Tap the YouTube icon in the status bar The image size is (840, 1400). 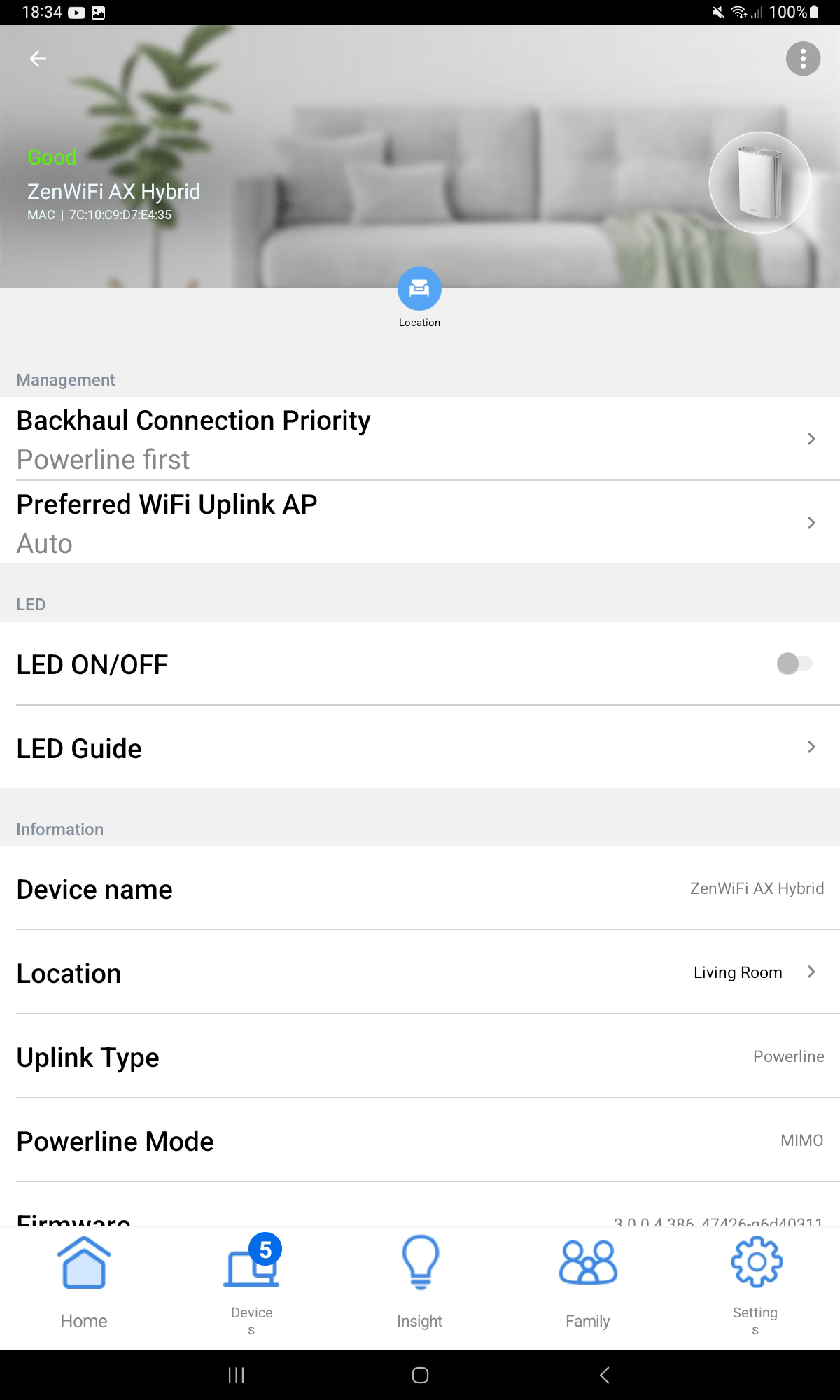76,11
